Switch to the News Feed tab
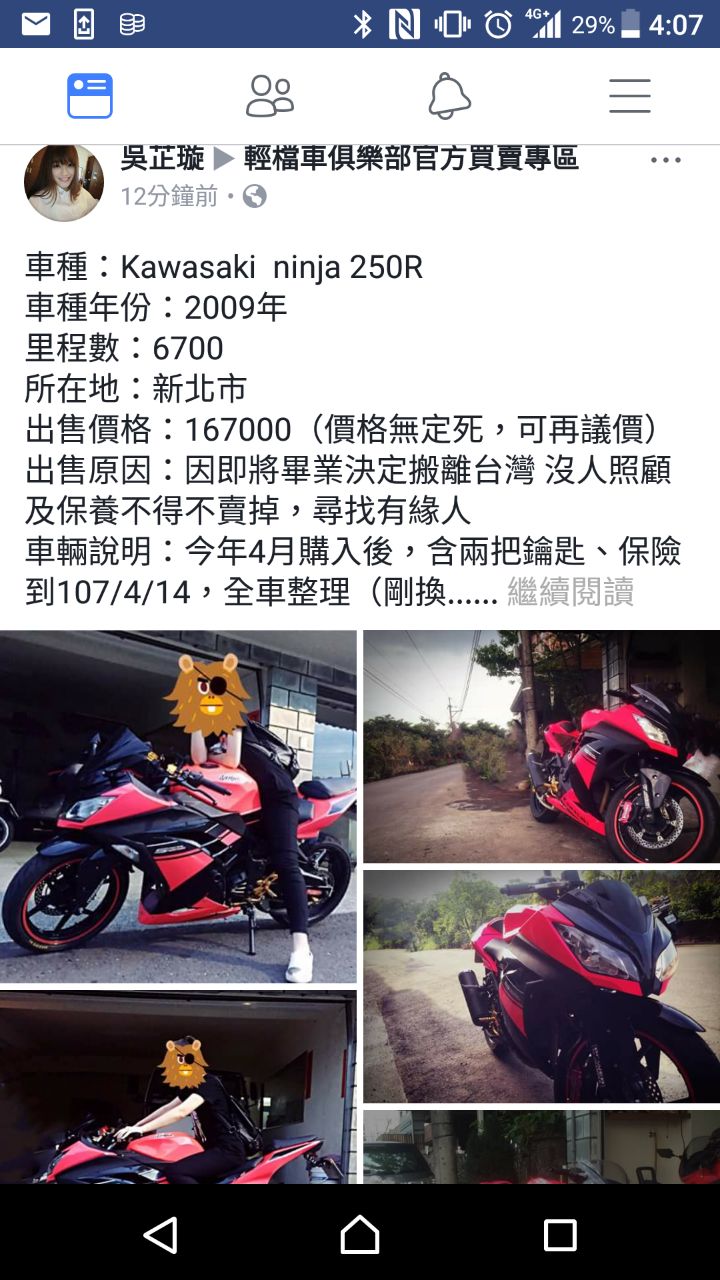 [90, 96]
